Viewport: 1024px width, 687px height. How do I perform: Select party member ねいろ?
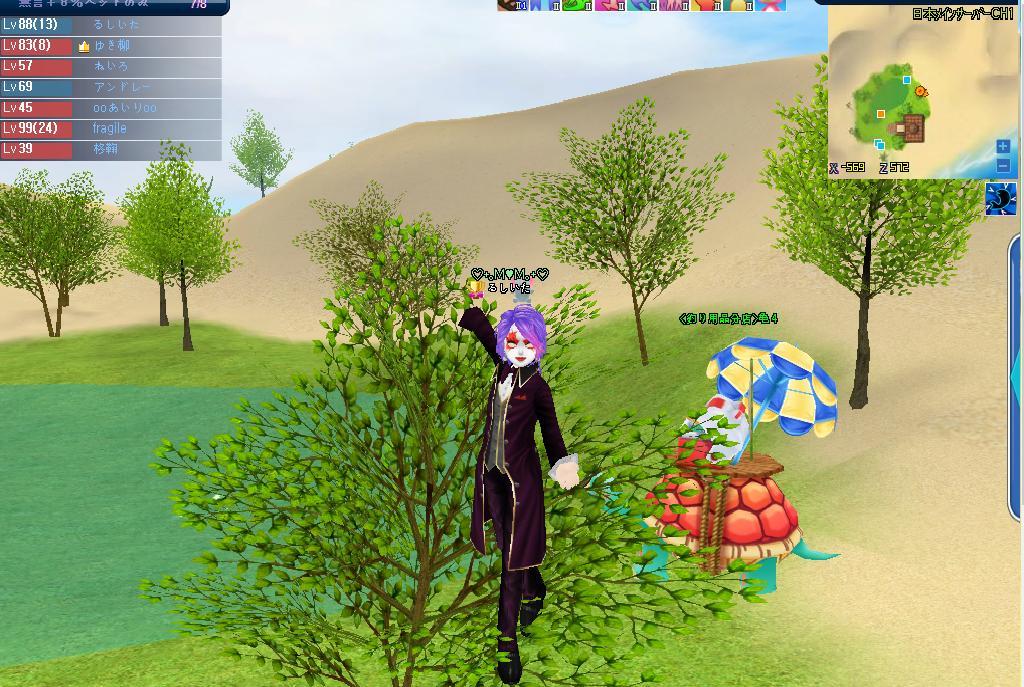coord(111,66)
